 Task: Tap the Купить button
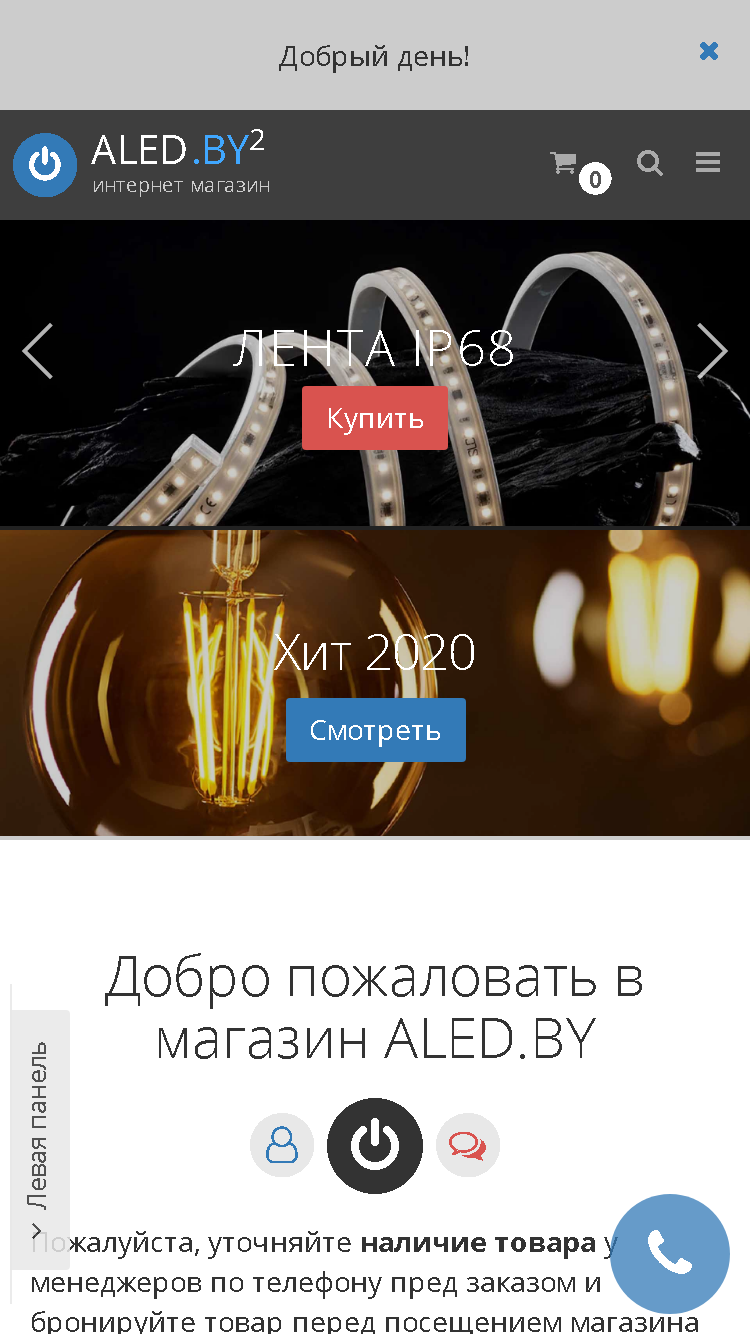coord(375,418)
